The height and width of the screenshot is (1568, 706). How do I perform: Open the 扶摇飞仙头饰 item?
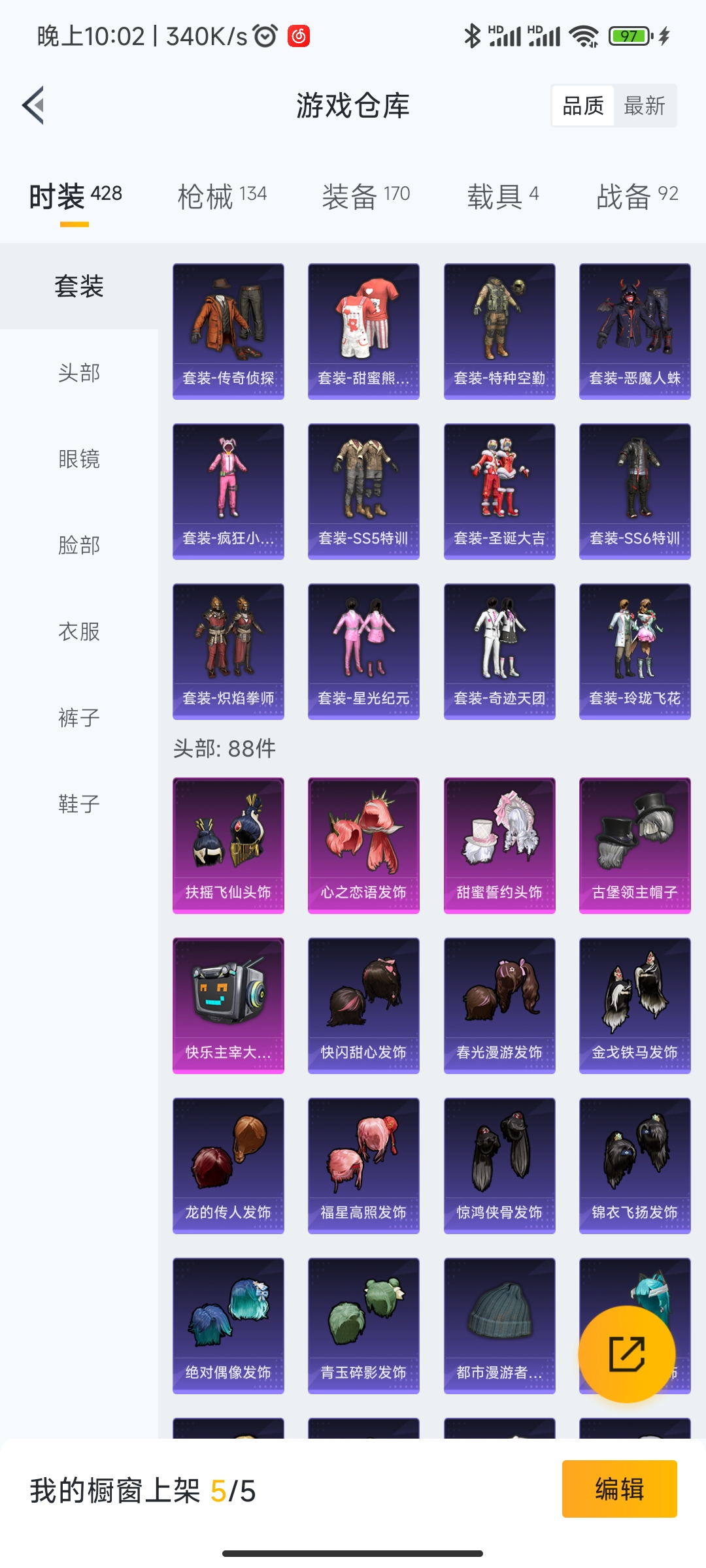tap(228, 845)
